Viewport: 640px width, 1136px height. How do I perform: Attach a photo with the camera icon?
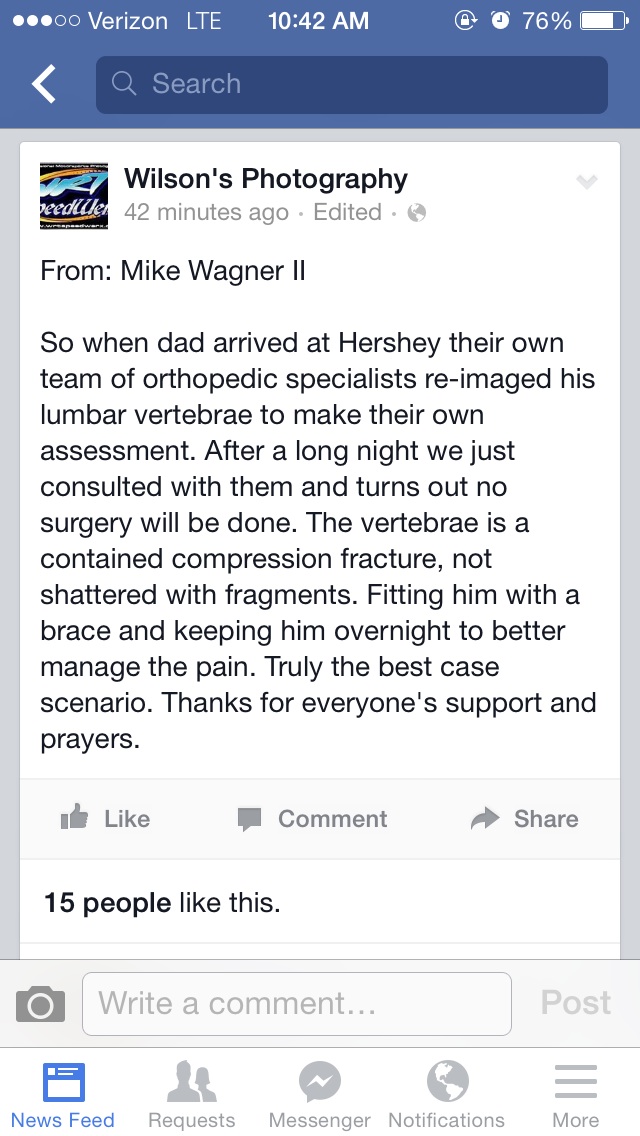pyautogui.click(x=41, y=1004)
